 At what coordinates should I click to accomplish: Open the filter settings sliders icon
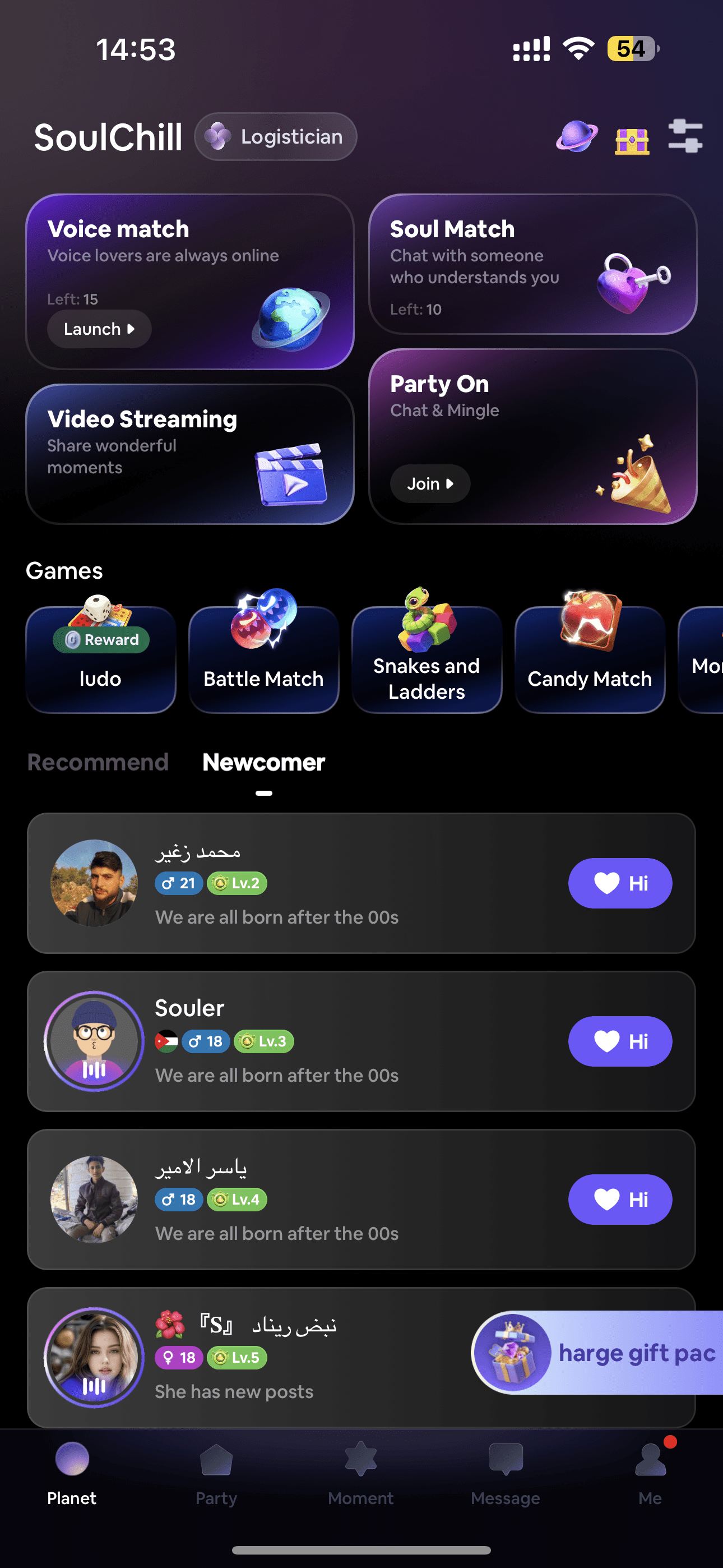pyautogui.click(x=685, y=136)
